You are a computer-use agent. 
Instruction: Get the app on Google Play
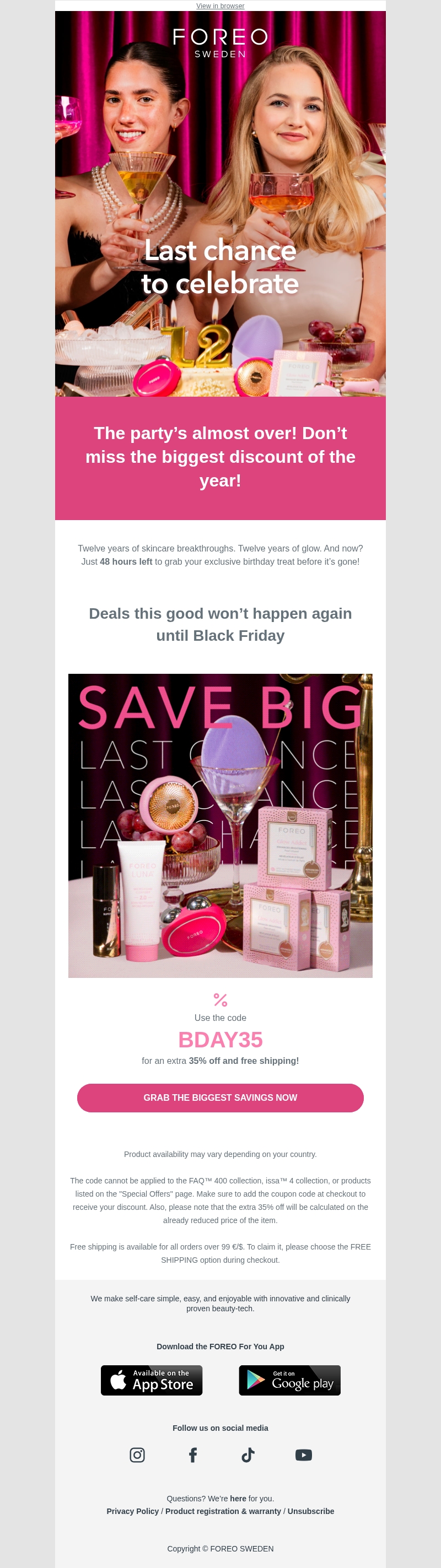pos(289,1380)
